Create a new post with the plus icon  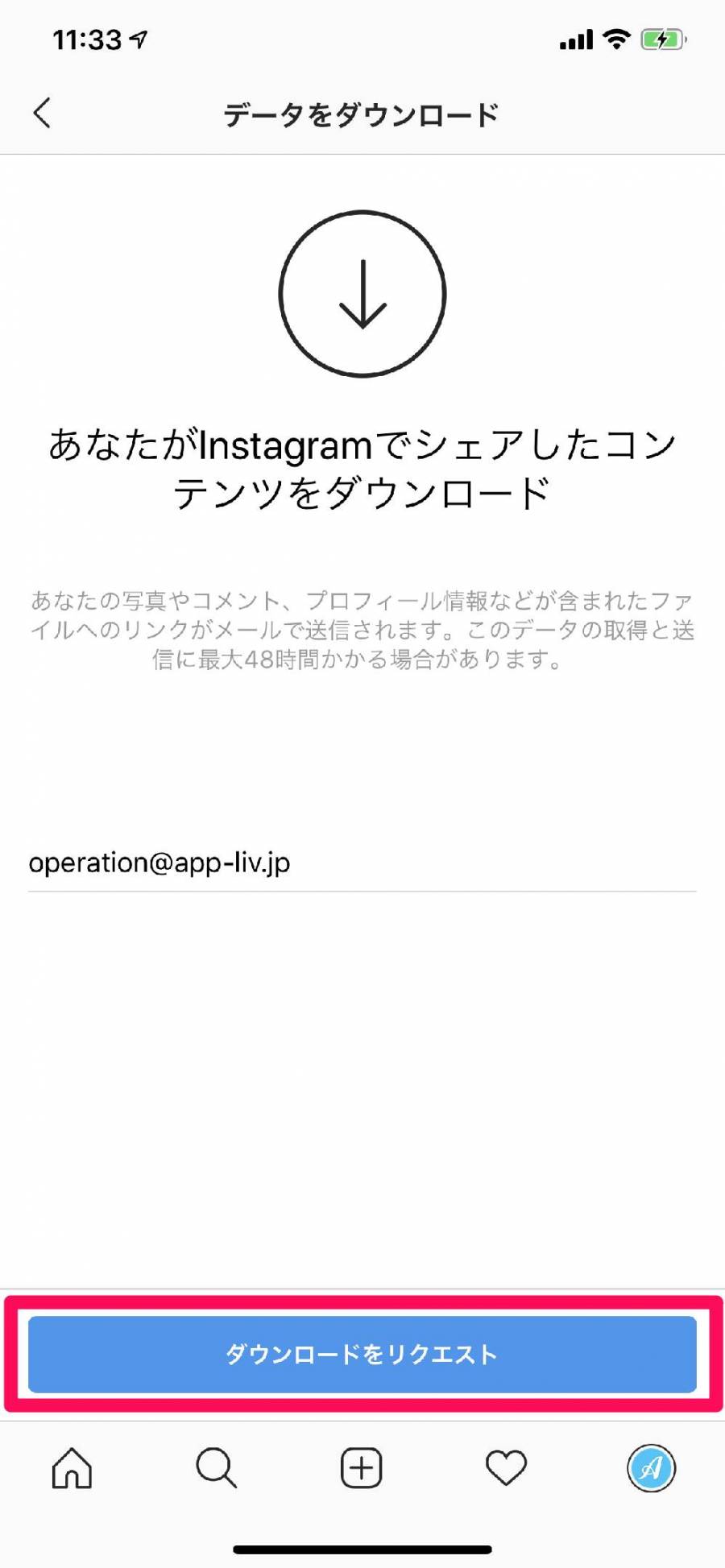361,1467
